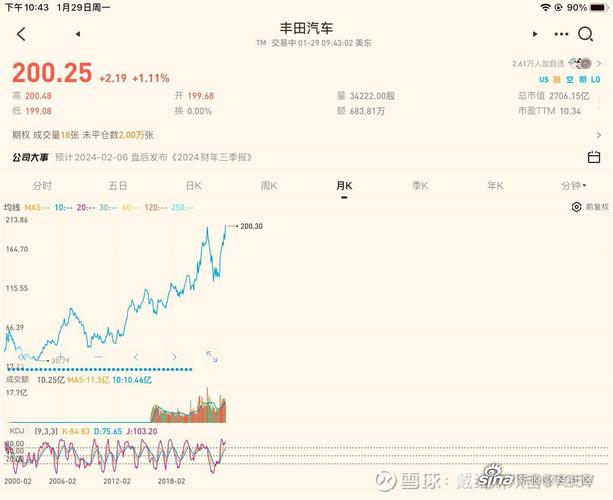This screenshot has height=500, width=613.
Task: Select the 日K chart tab
Action: pos(193,186)
